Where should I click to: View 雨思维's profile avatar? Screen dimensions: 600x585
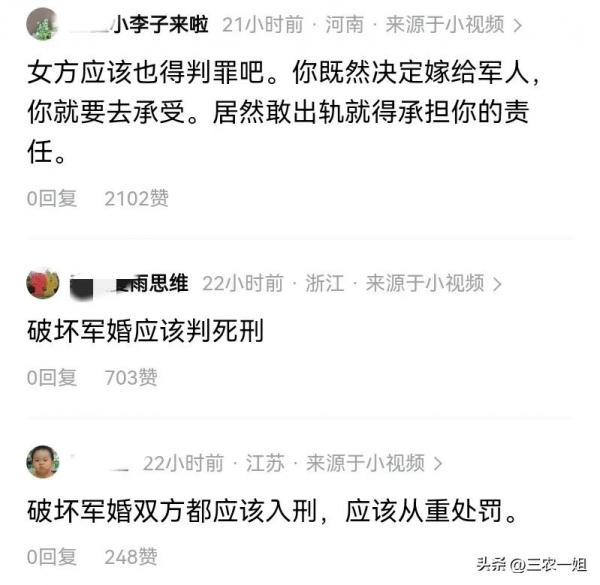pyautogui.click(x=43, y=283)
